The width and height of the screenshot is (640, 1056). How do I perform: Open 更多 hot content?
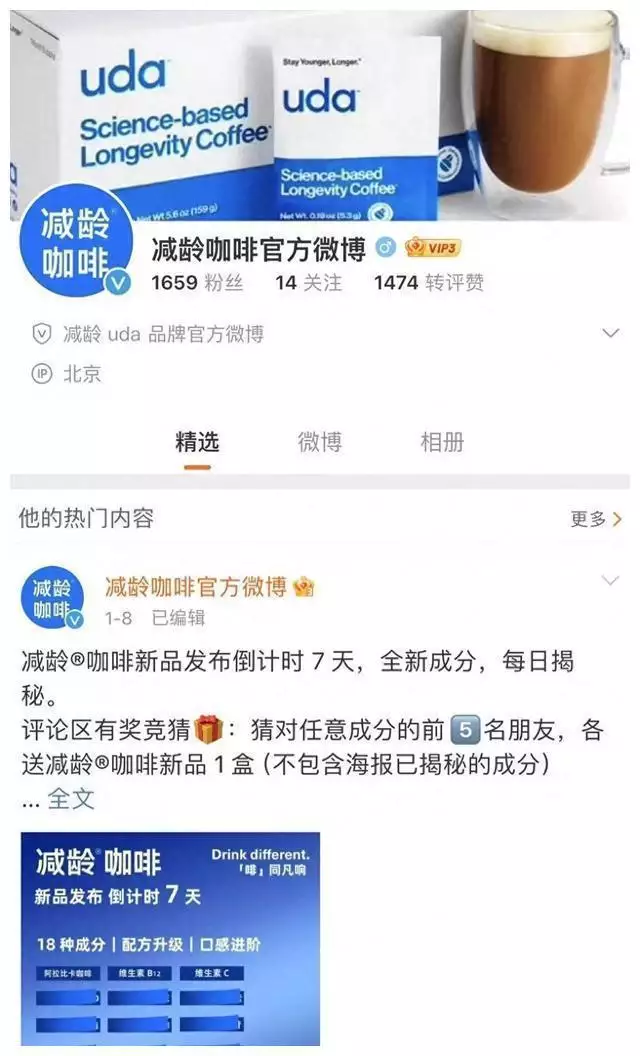tap(596, 519)
